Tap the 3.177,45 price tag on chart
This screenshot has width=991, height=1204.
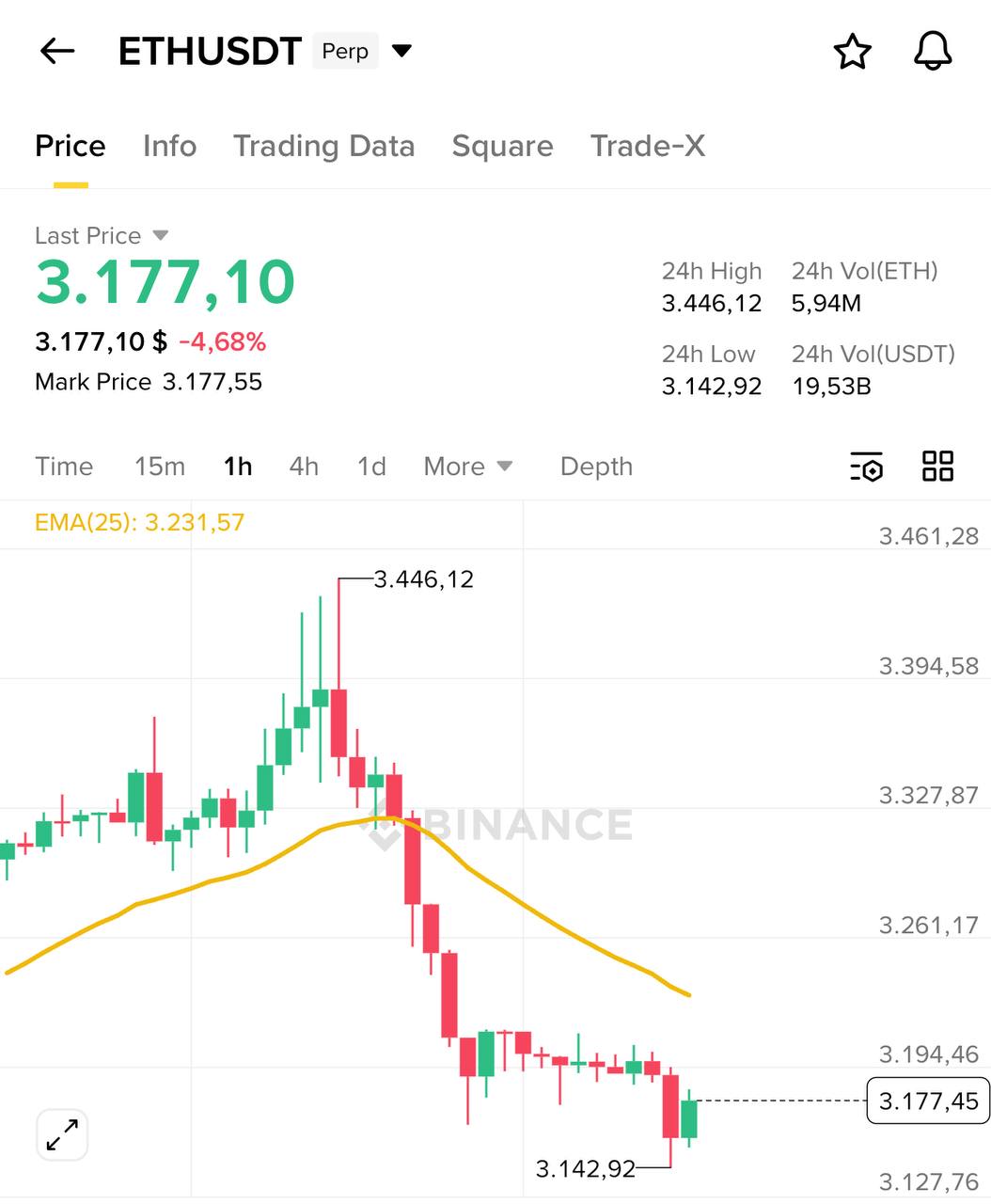(x=927, y=1101)
